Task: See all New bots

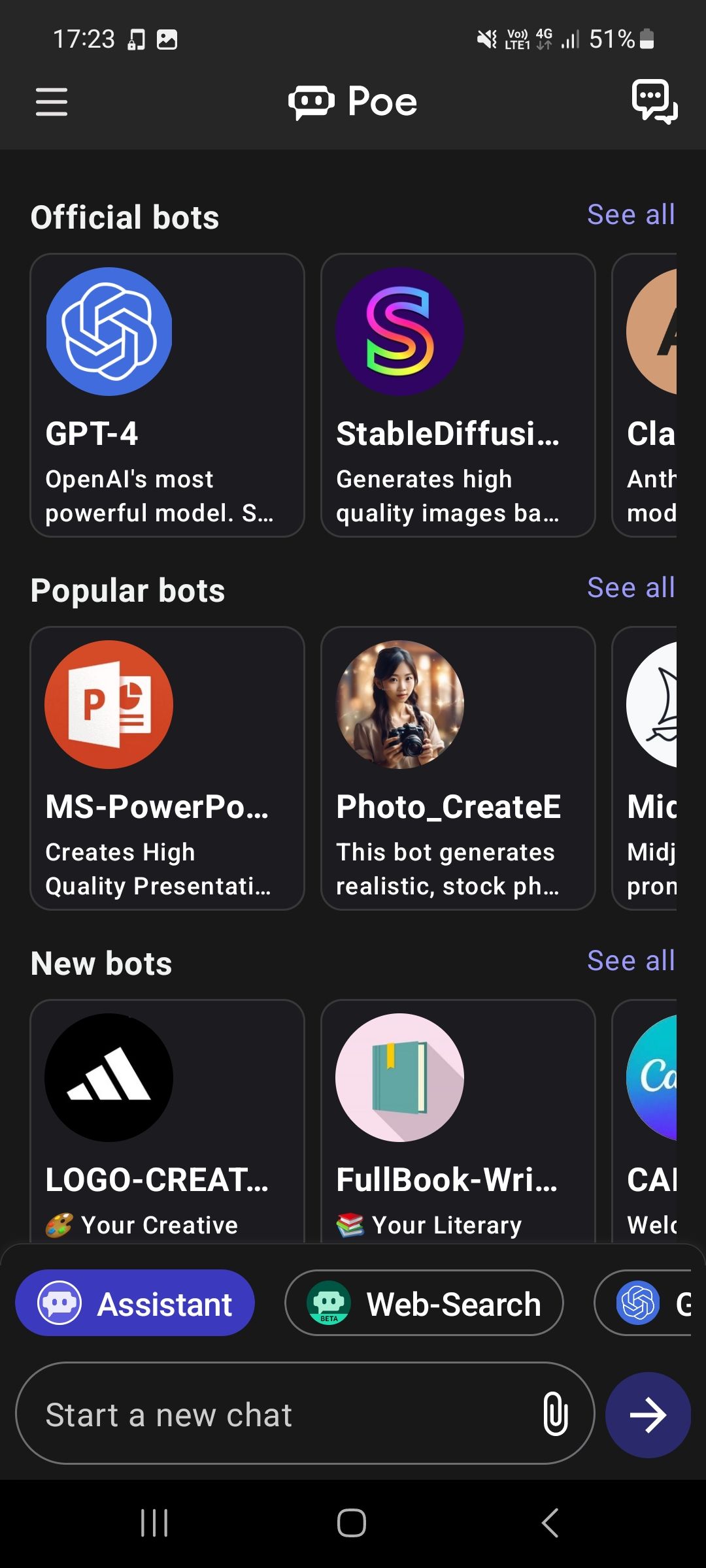Action: 630,960
